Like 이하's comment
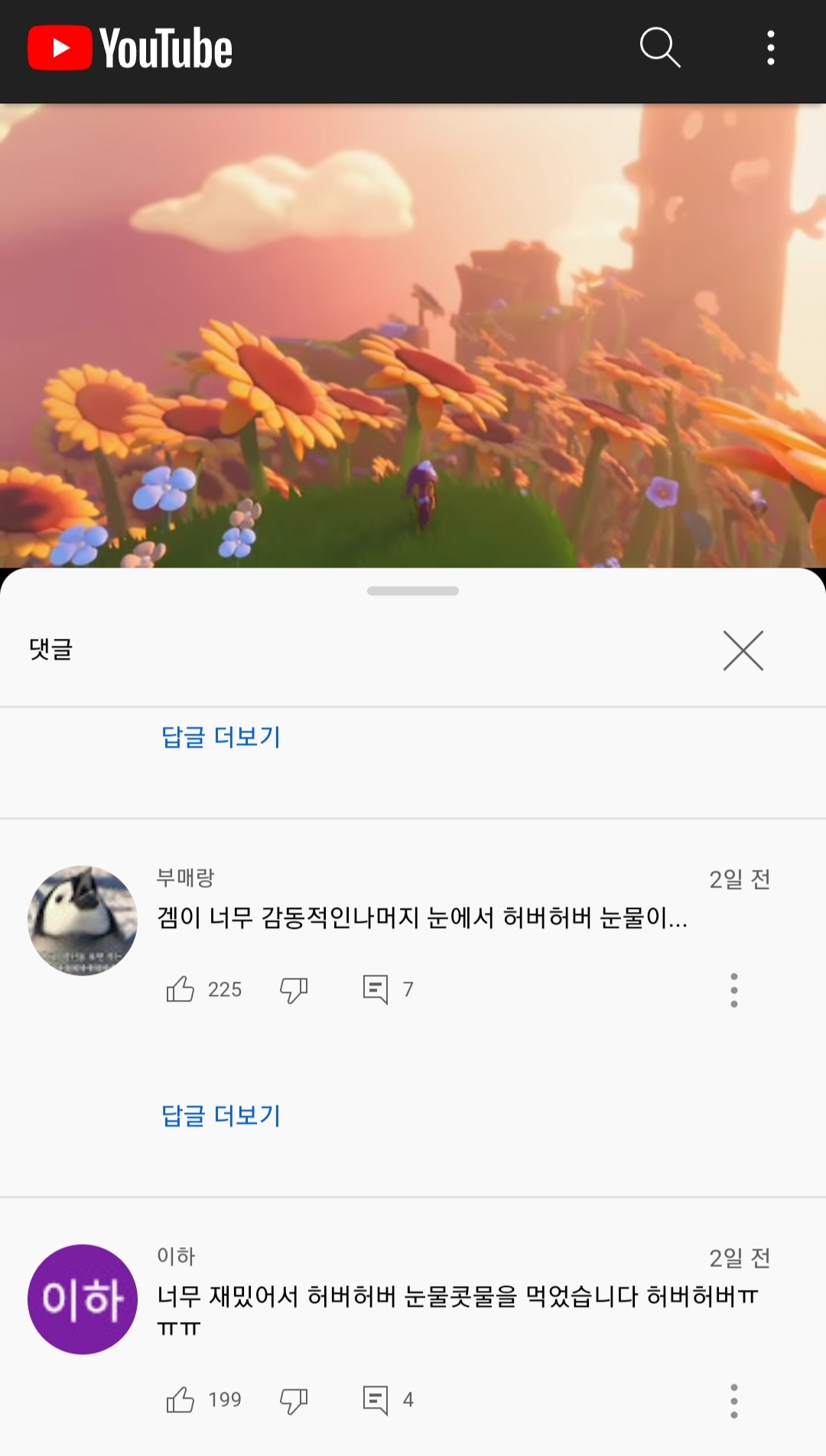 [180, 1400]
